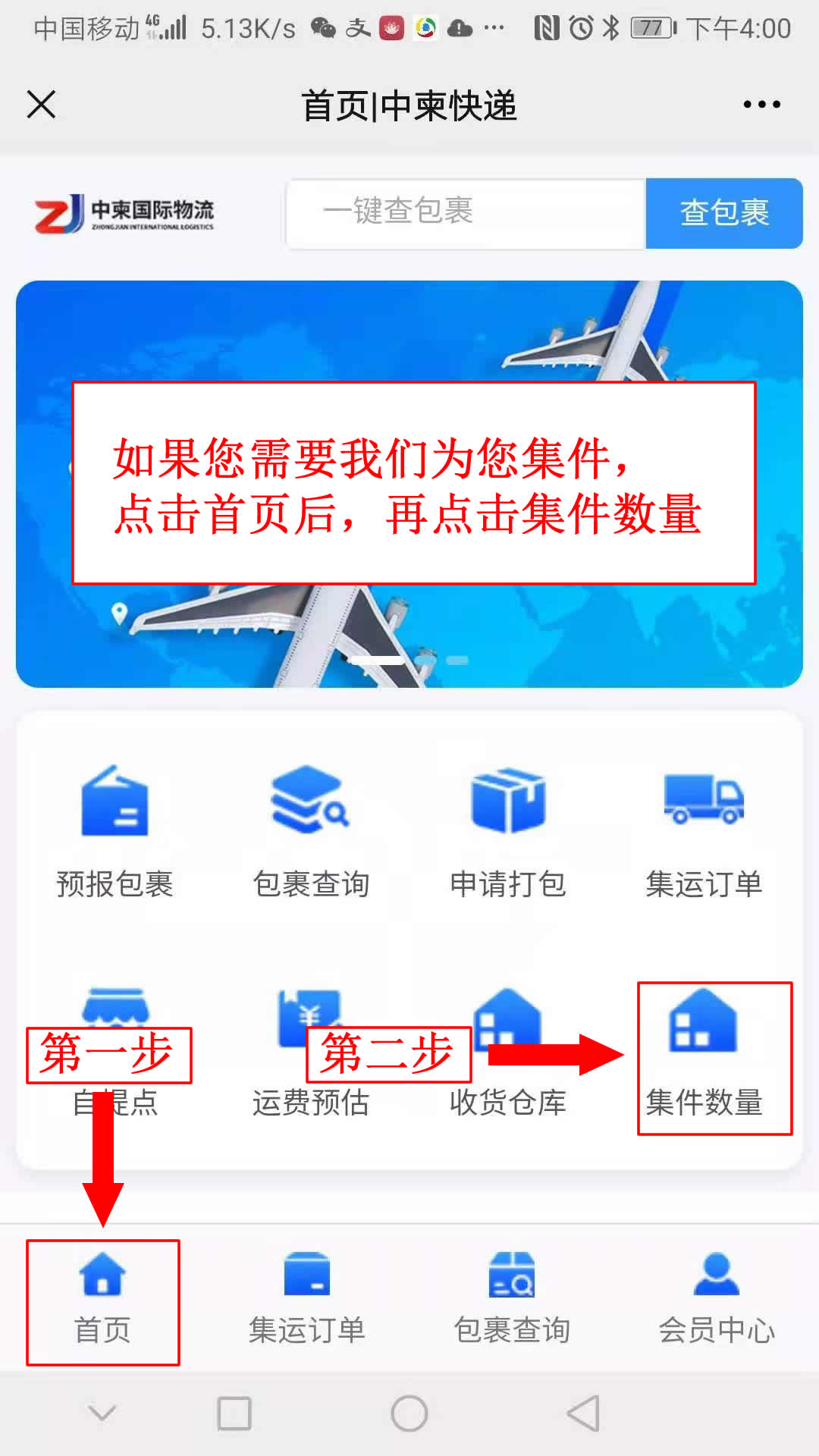Tap the system back triangle button
The height and width of the screenshot is (1456, 819).
click(x=584, y=1414)
